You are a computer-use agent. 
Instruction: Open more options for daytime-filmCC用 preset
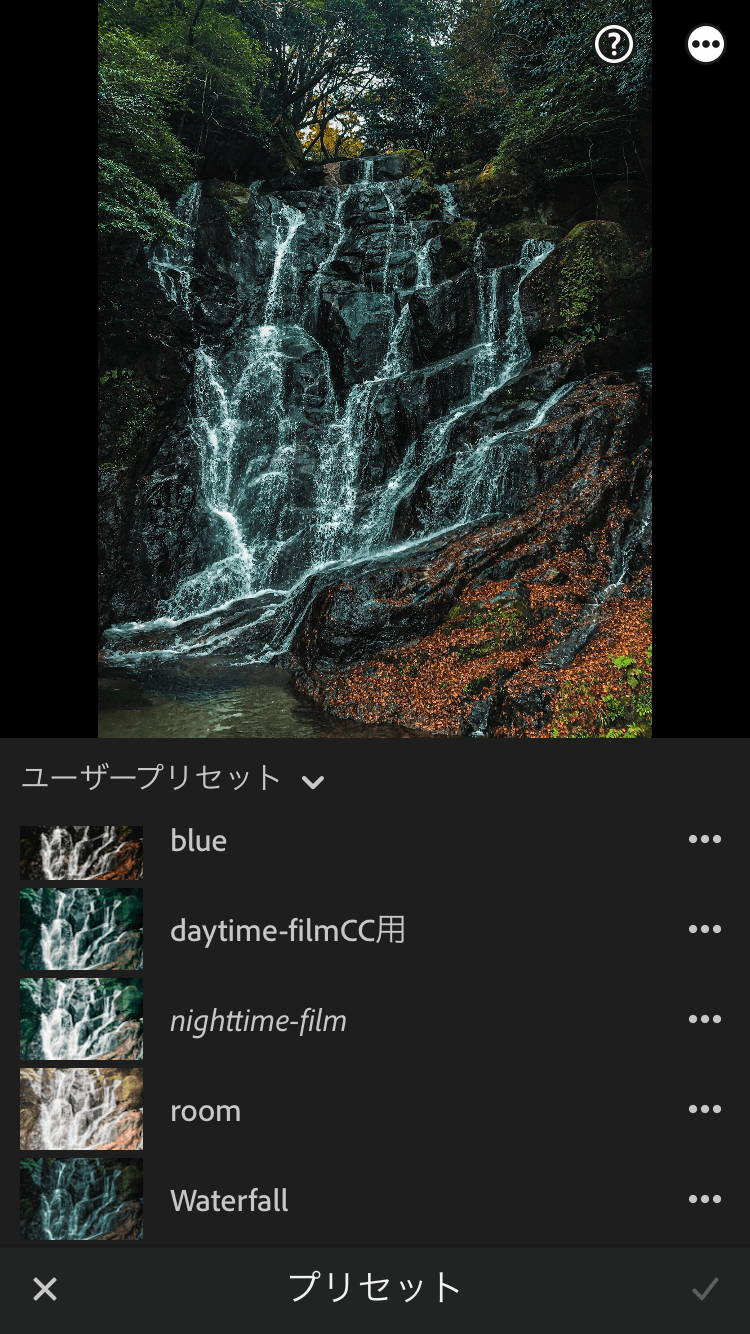pos(705,929)
